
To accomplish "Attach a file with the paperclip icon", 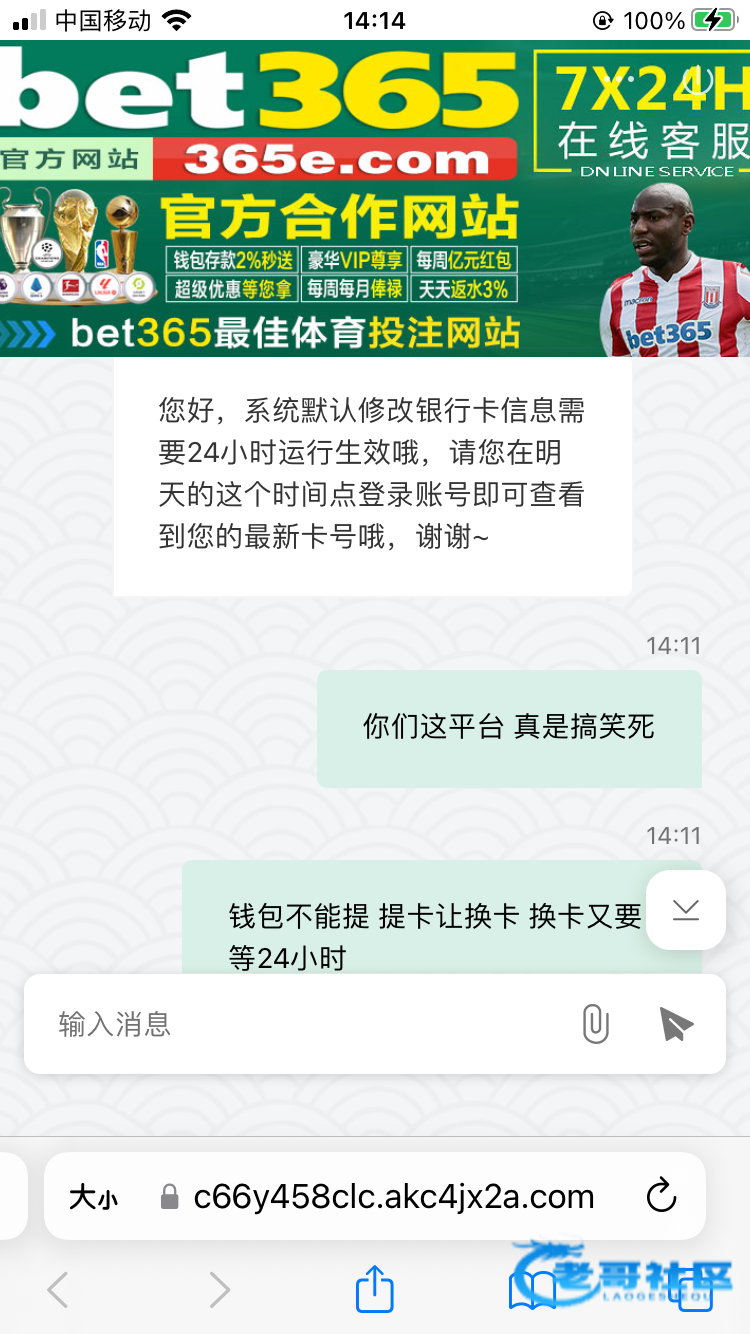I will click(595, 1024).
